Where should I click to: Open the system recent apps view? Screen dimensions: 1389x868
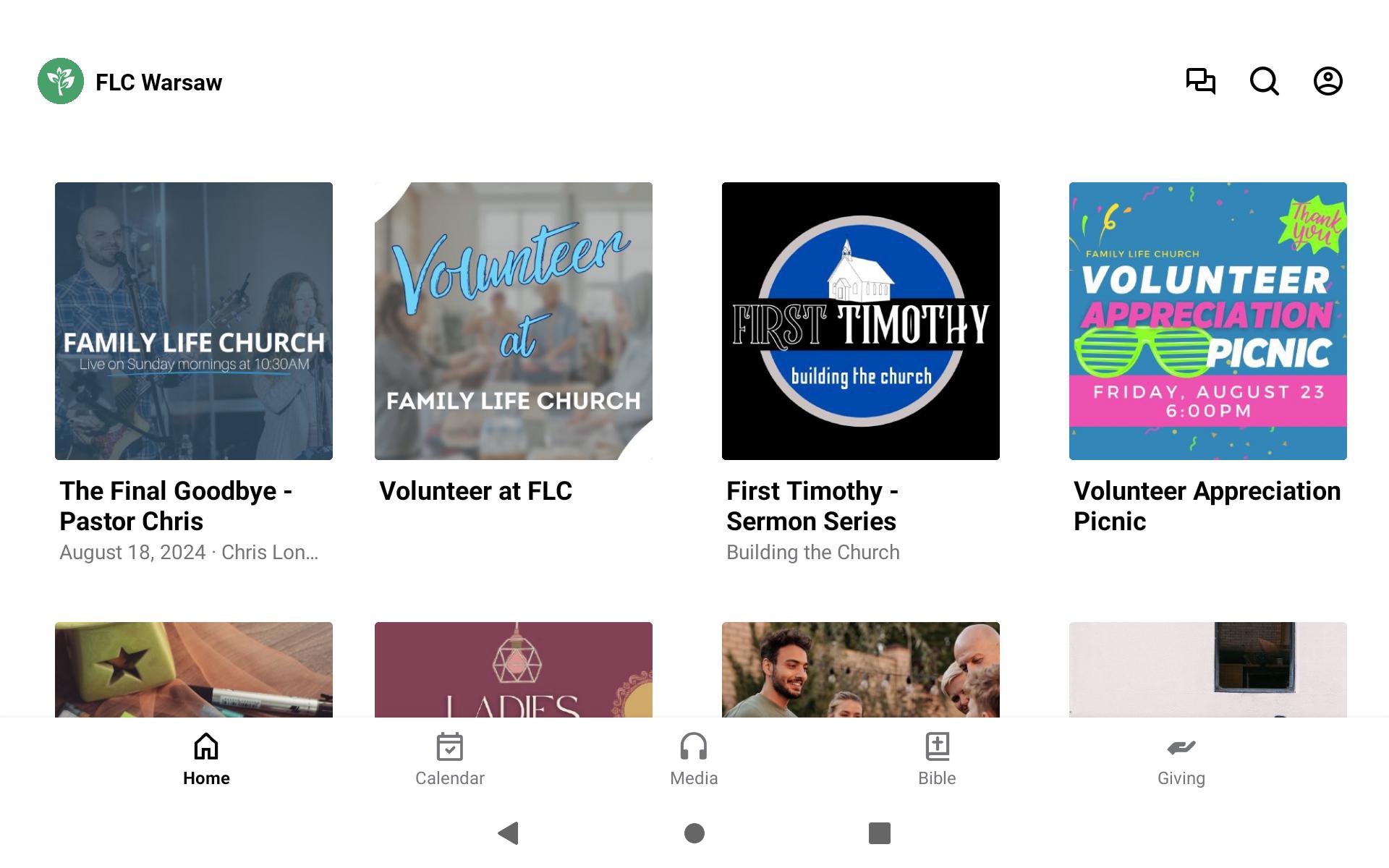879,833
